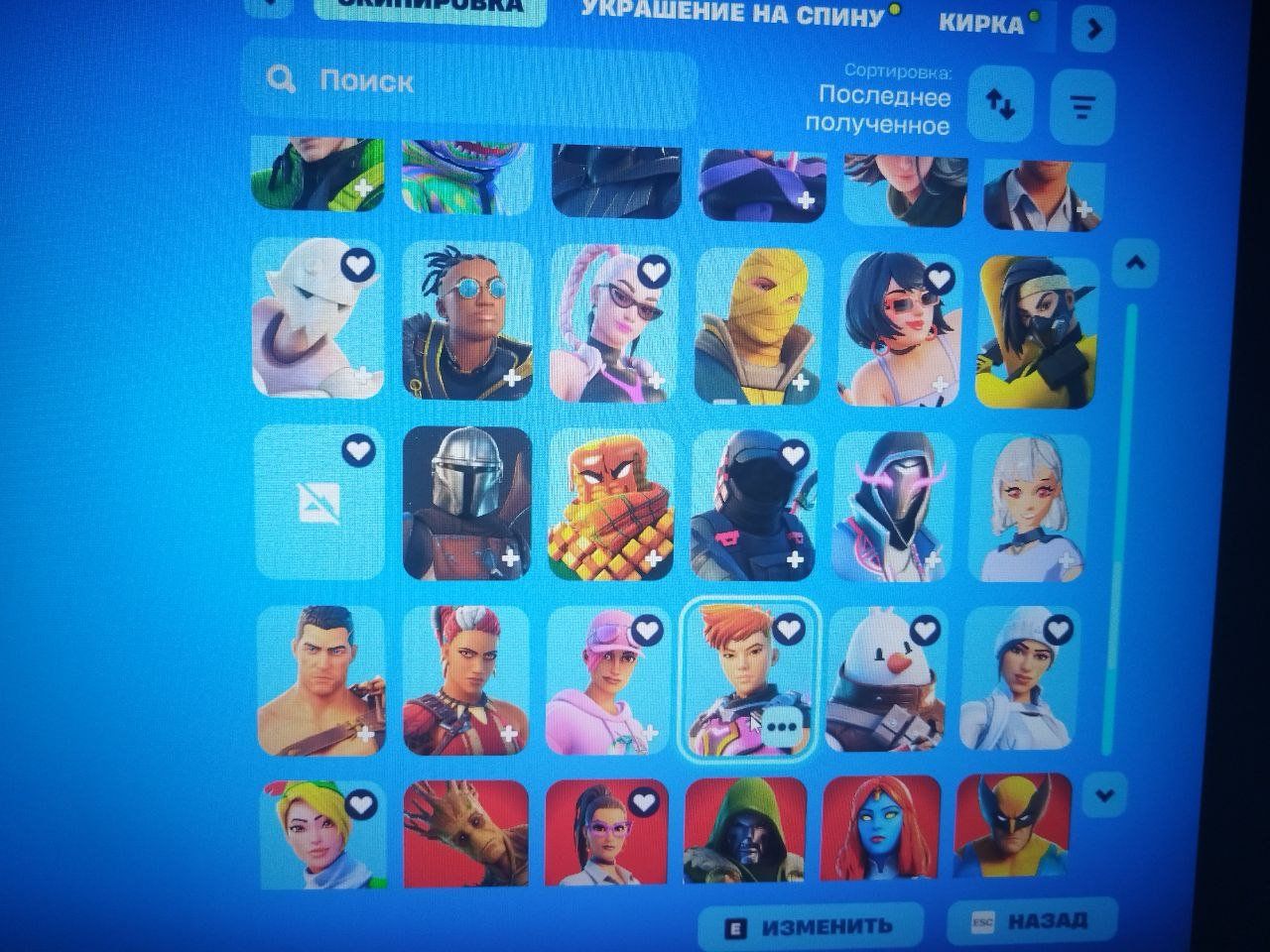Reverse sort order with the arrows icon
The width and height of the screenshot is (1270, 952).
[x=1000, y=104]
